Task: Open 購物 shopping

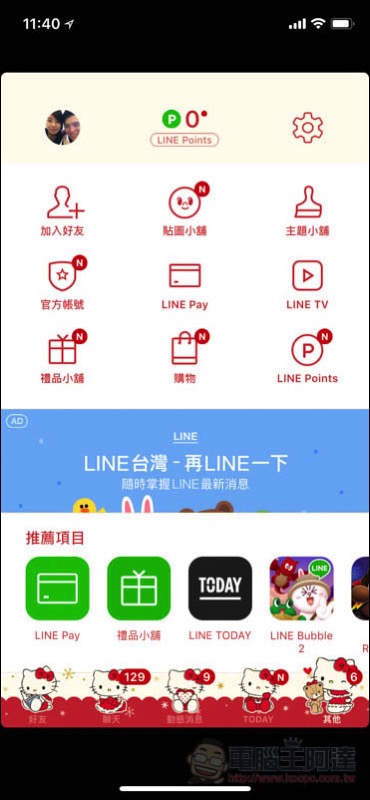Action: pyautogui.click(x=185, y=357)
